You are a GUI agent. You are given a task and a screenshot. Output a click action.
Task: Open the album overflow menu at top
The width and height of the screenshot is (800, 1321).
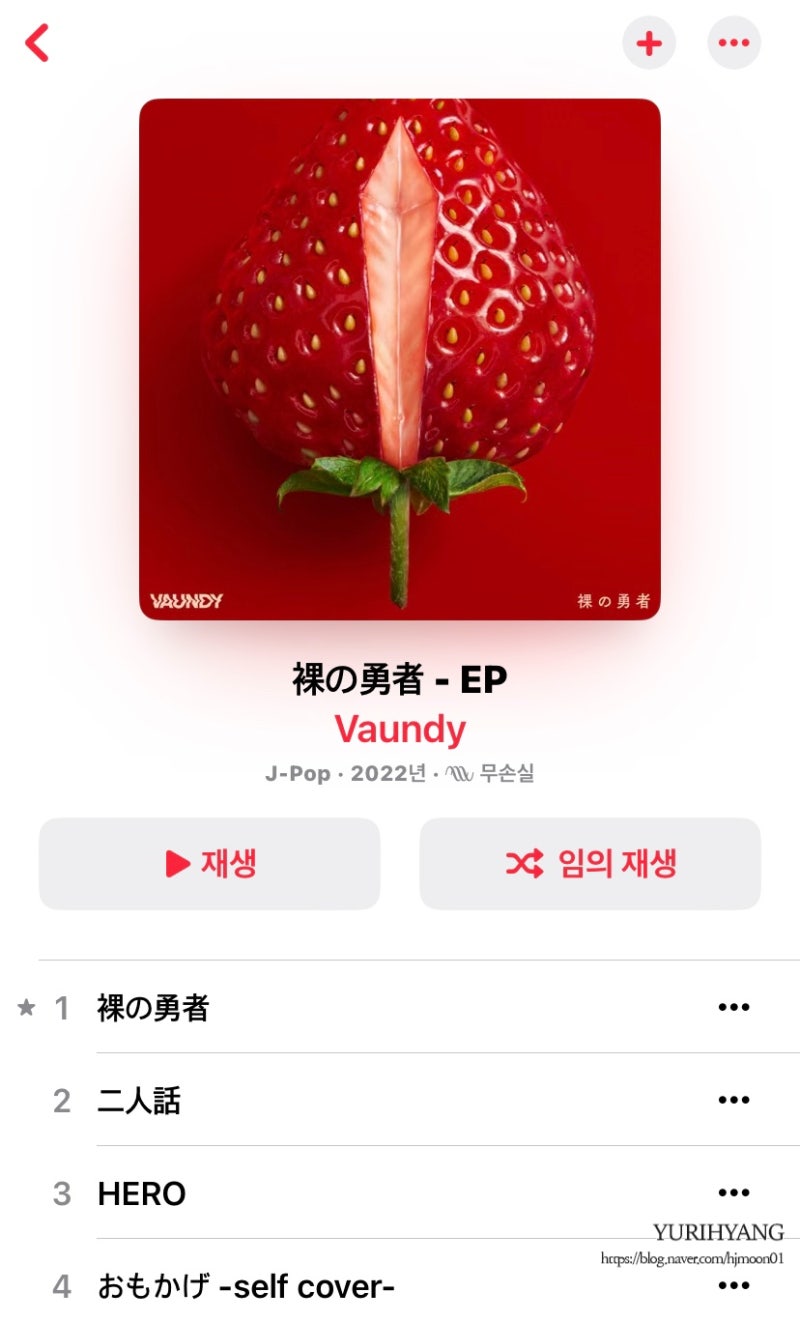tap(734, 43)
